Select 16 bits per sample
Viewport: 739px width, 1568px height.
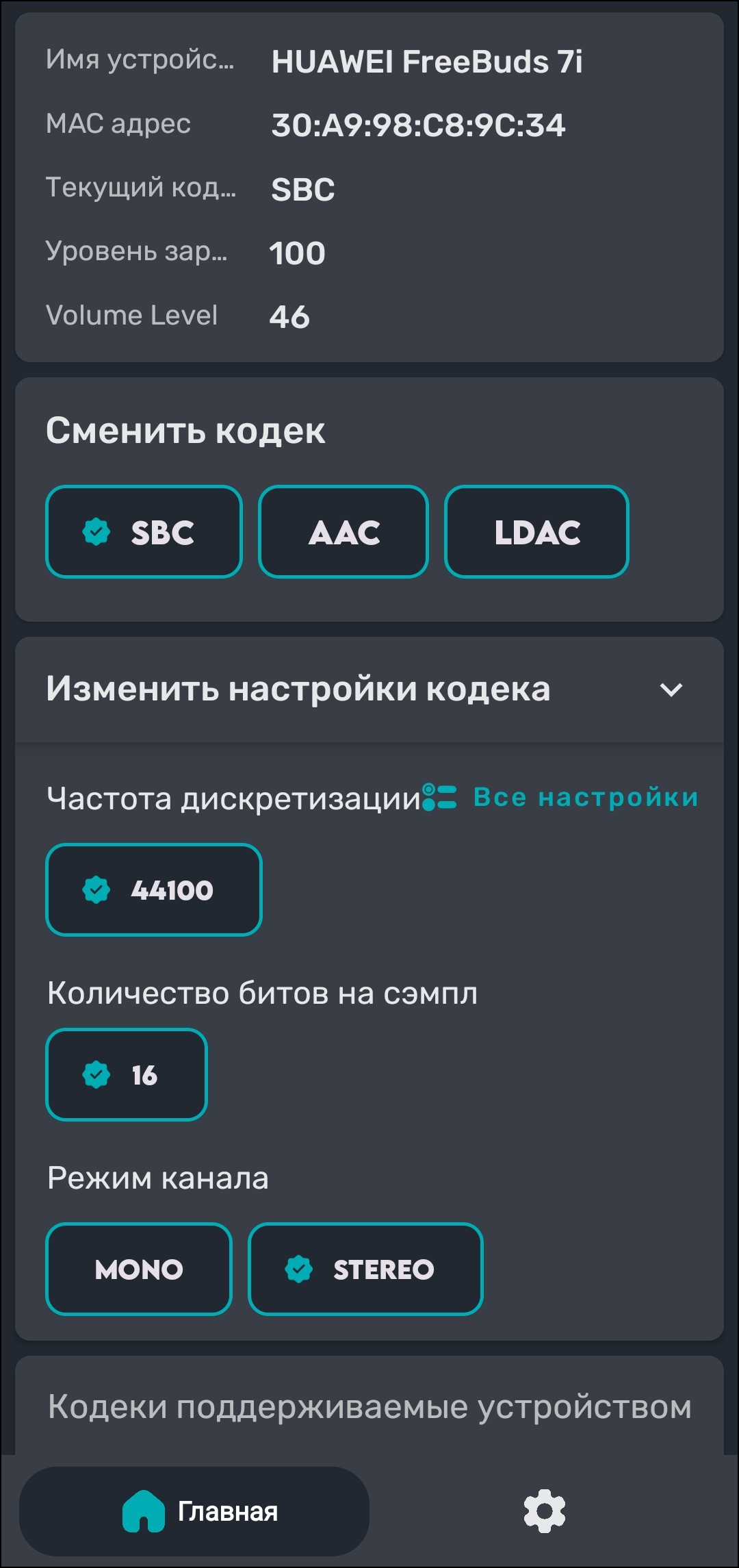point(127,1075)
